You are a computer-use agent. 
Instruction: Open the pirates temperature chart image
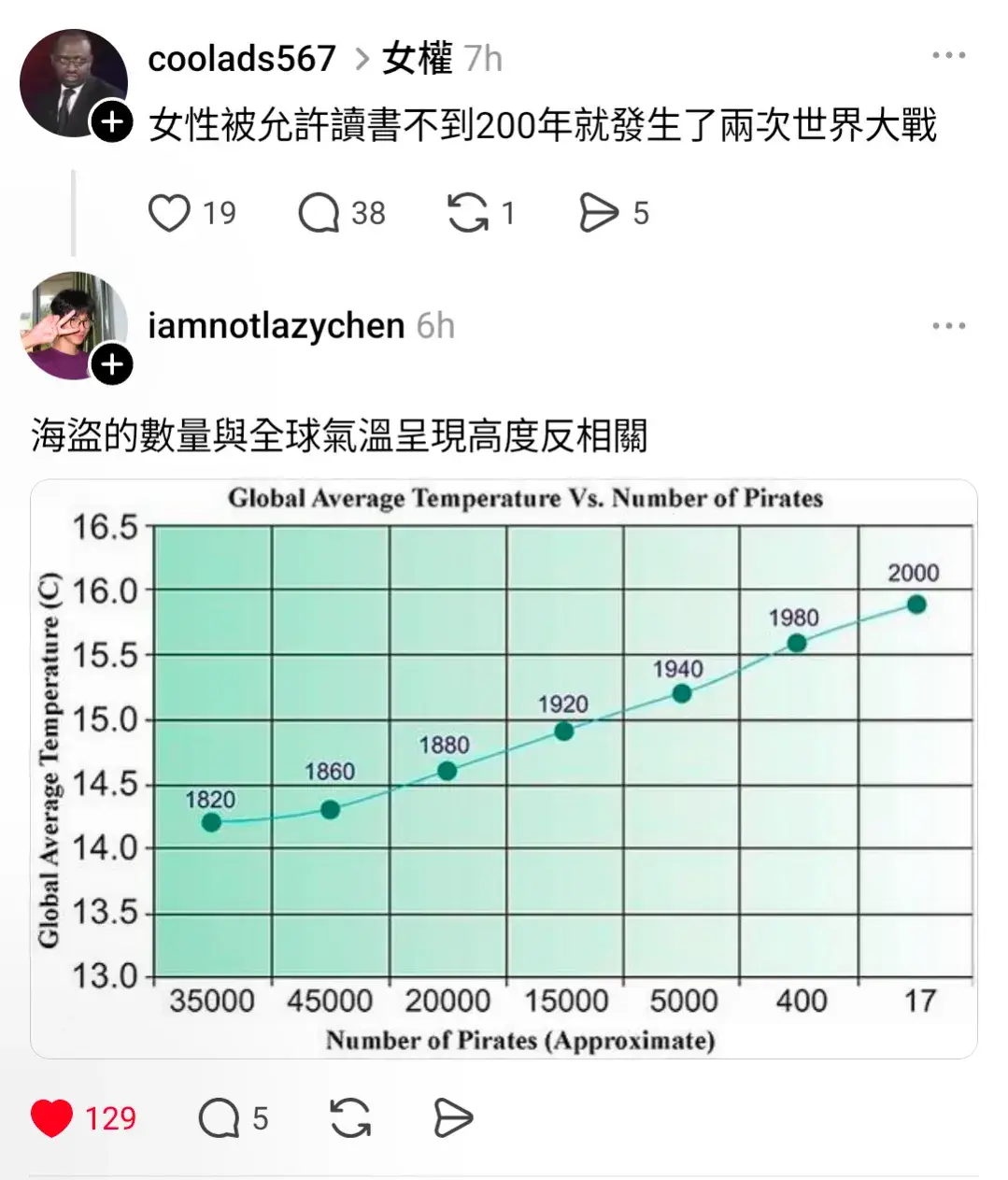click(x=504, y=768)
